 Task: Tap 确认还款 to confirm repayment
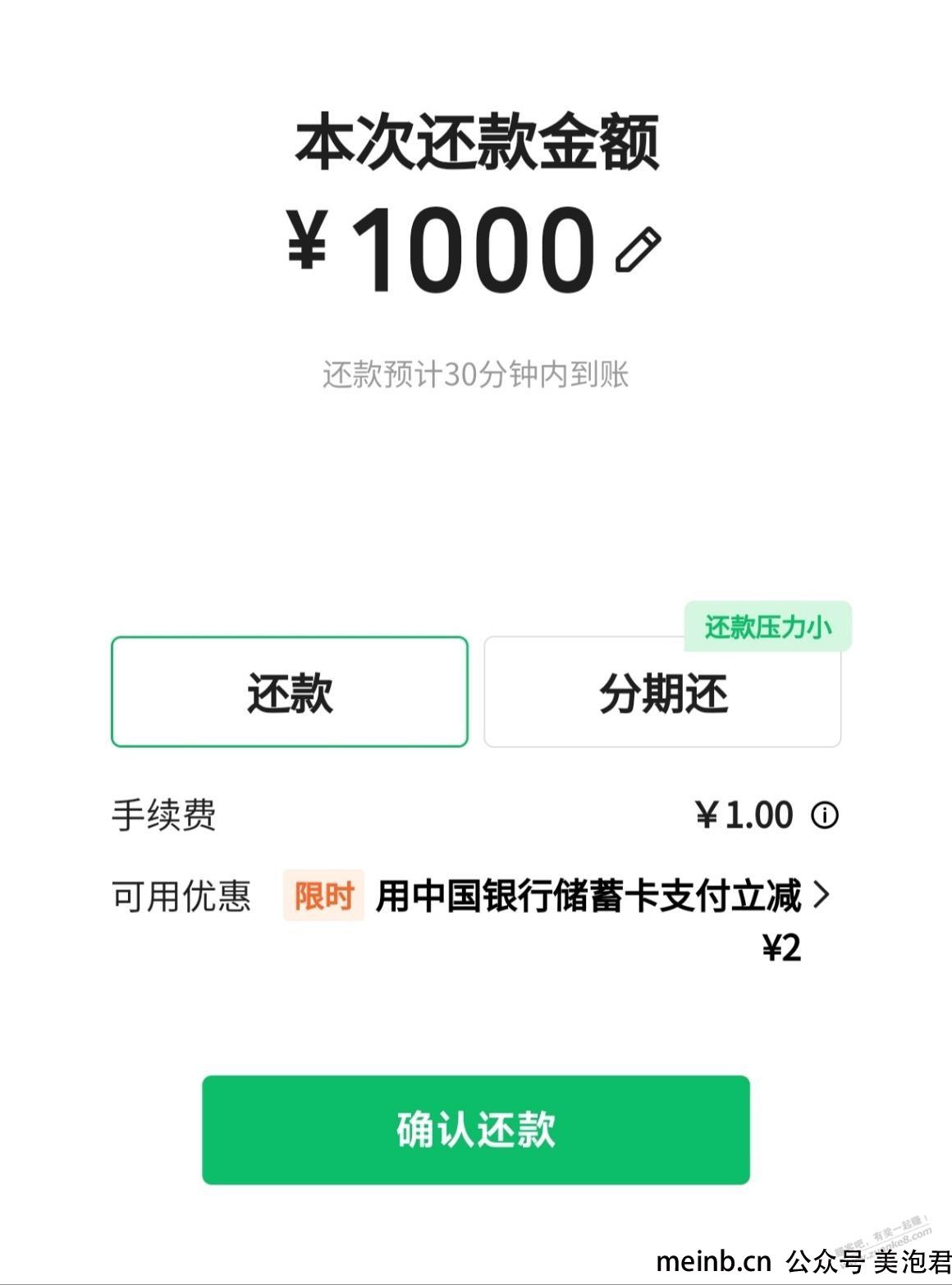click(x=476, y=1130)
